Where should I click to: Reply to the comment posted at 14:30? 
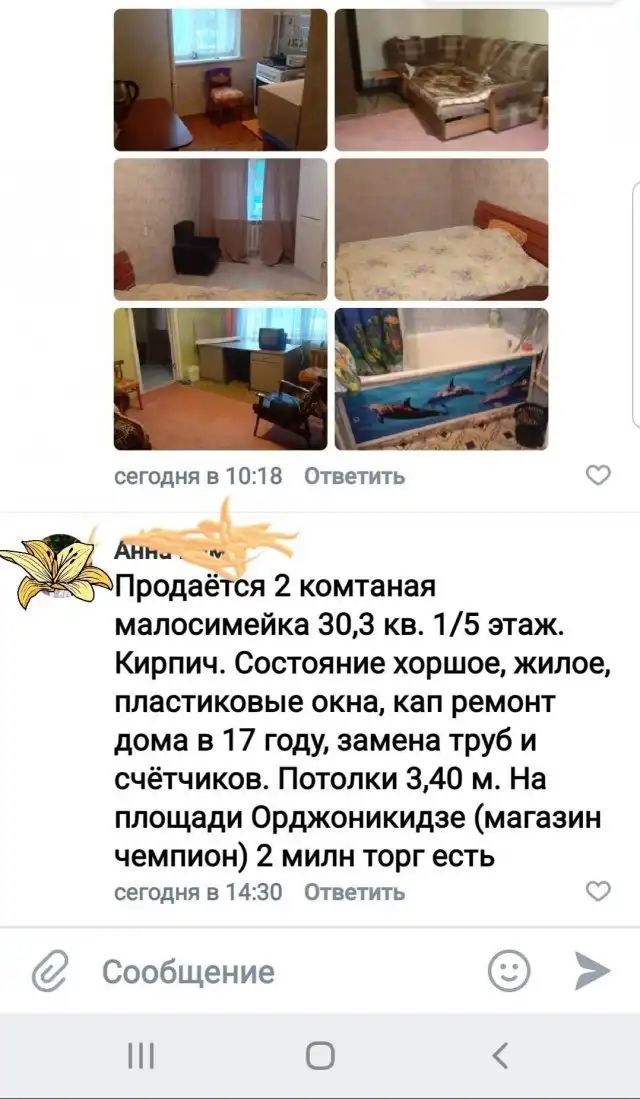(354, 892)
